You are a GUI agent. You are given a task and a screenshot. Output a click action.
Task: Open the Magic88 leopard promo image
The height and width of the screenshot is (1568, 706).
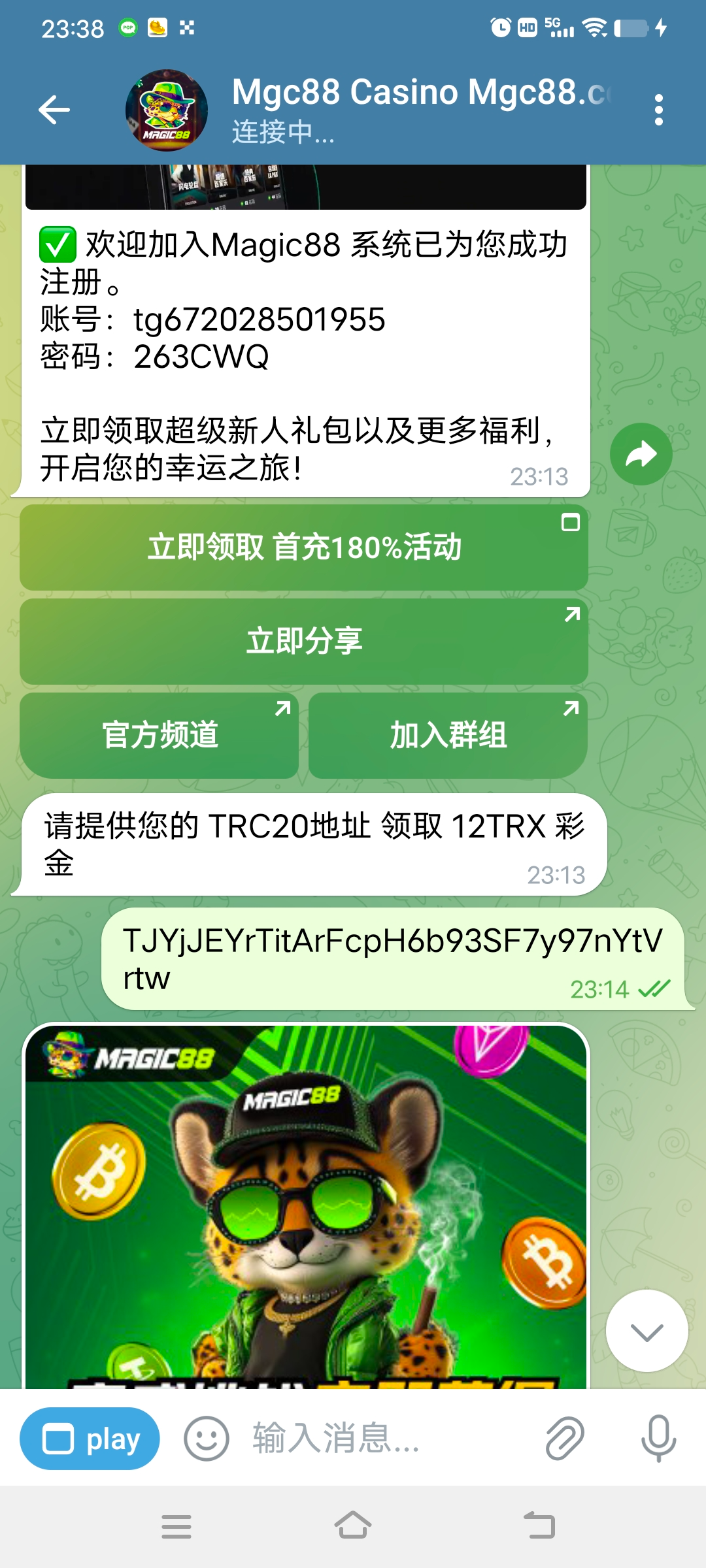[306, 1202]
